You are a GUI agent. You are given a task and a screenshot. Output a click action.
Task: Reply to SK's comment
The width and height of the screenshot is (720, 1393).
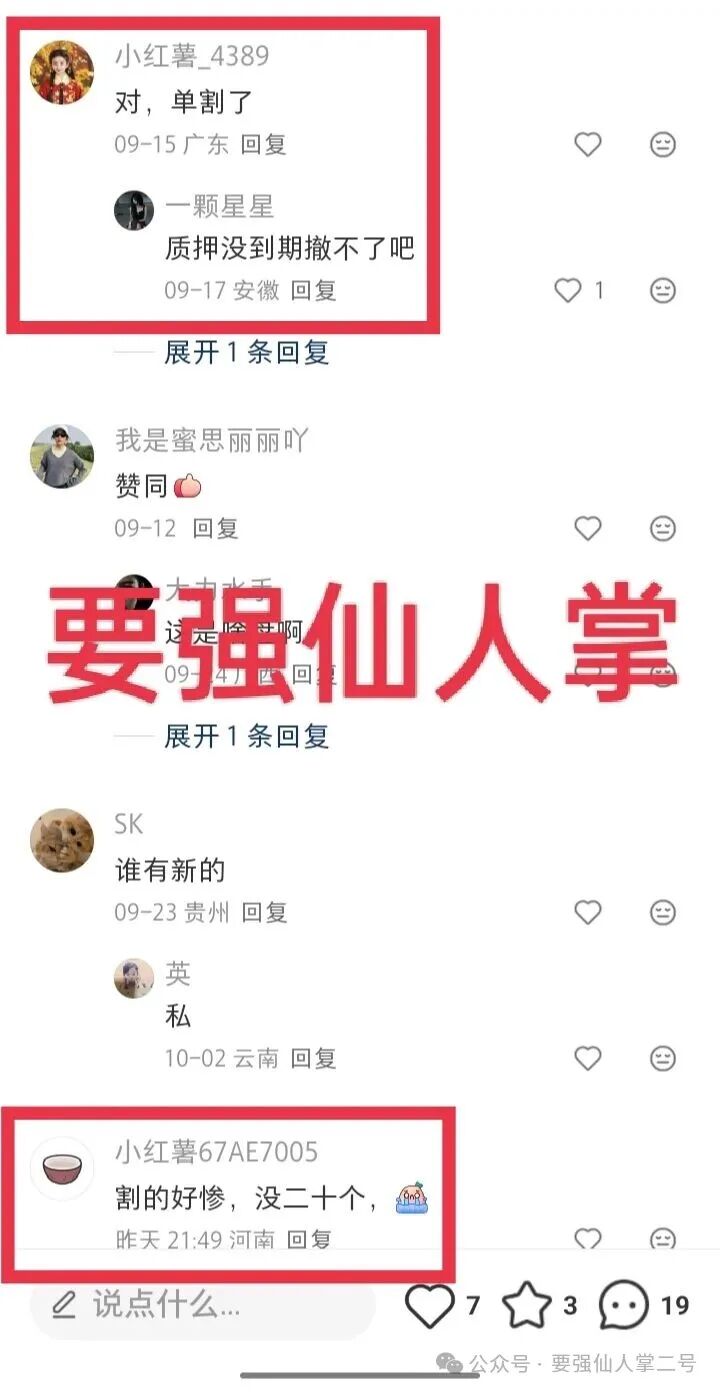[x=264, y=912]
